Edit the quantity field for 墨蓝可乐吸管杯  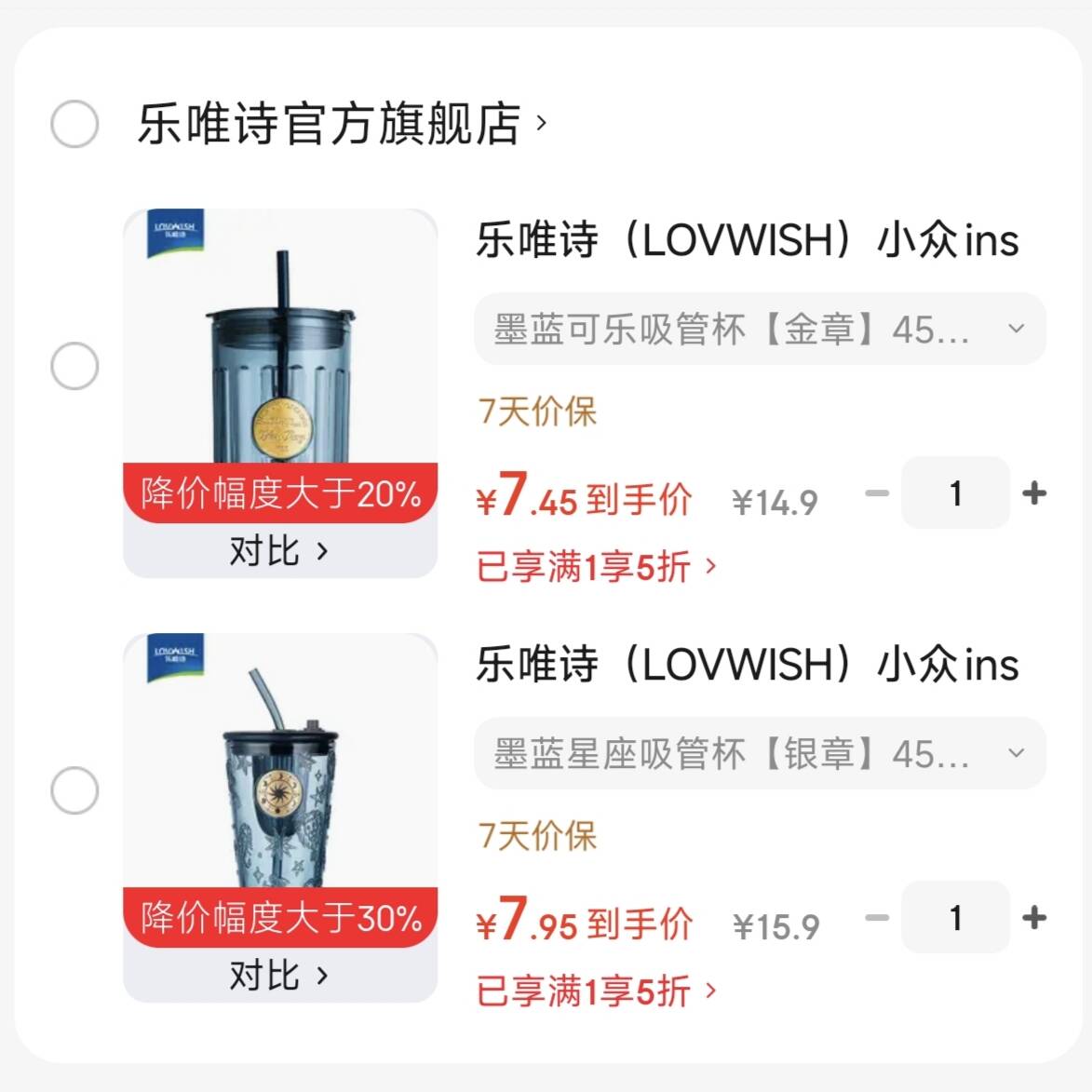(x=955, y=493)
